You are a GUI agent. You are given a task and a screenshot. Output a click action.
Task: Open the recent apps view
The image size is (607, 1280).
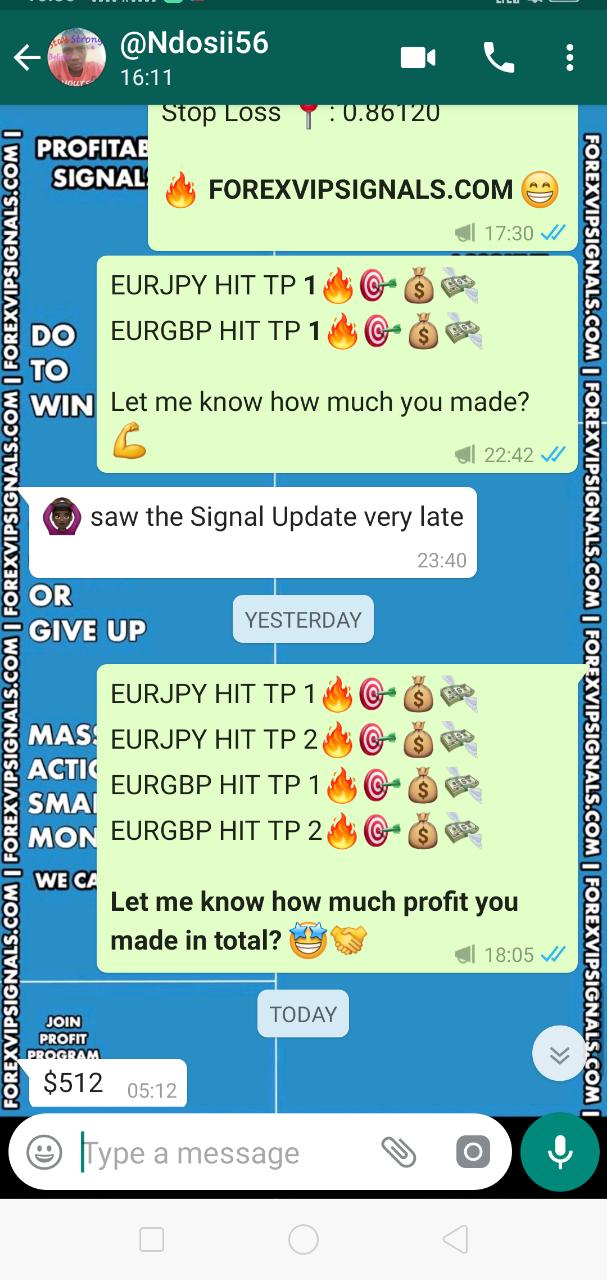[152, 1240]
